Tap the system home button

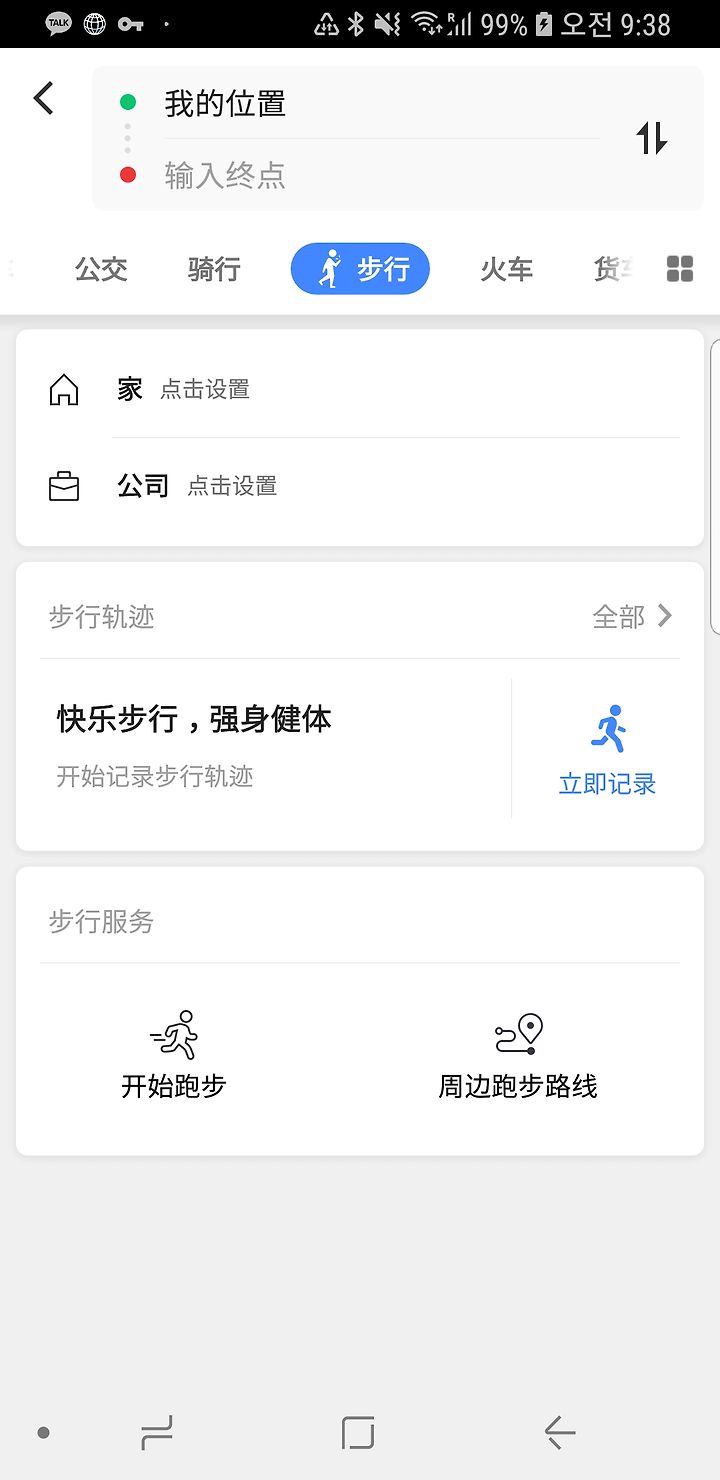(x=358, y=1432)
